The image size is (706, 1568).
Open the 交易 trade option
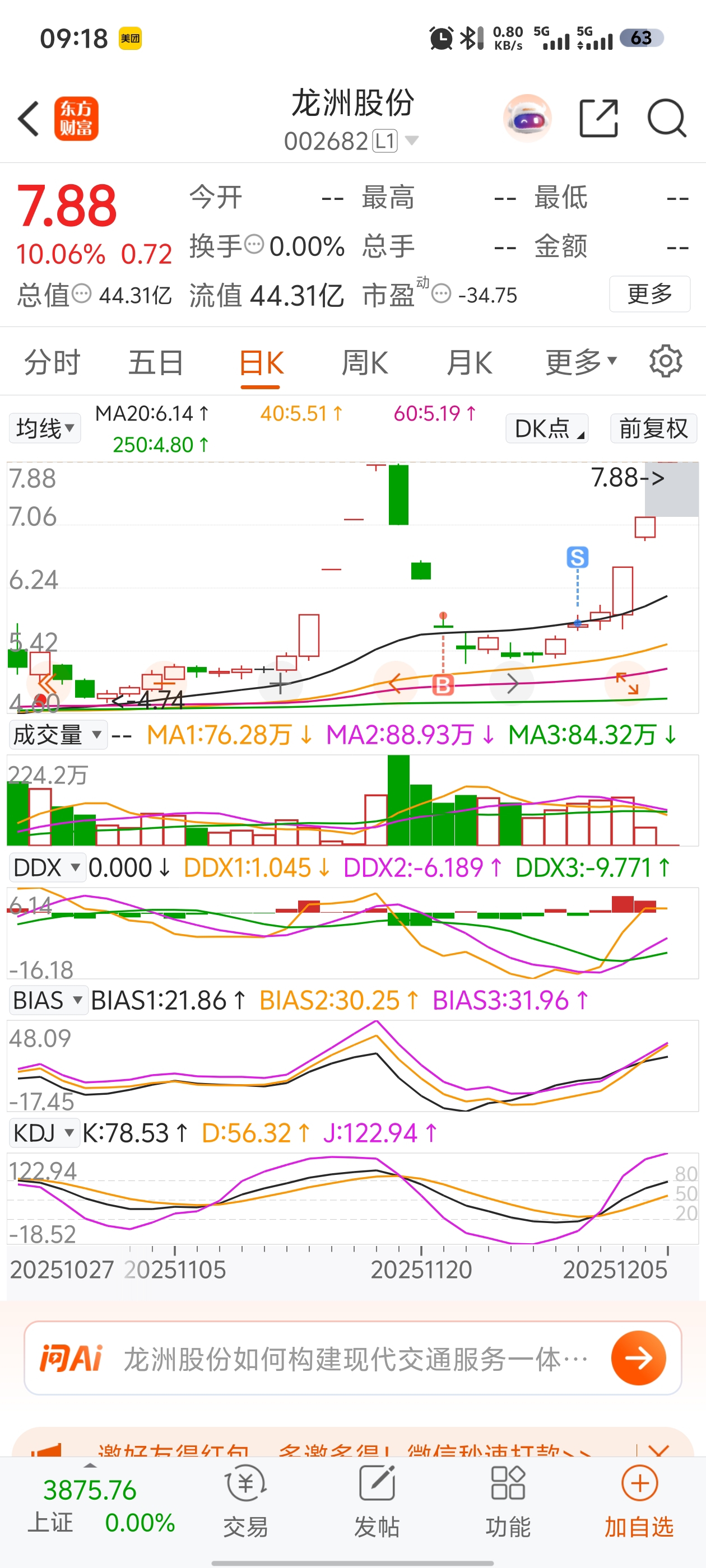point(245,1500)
